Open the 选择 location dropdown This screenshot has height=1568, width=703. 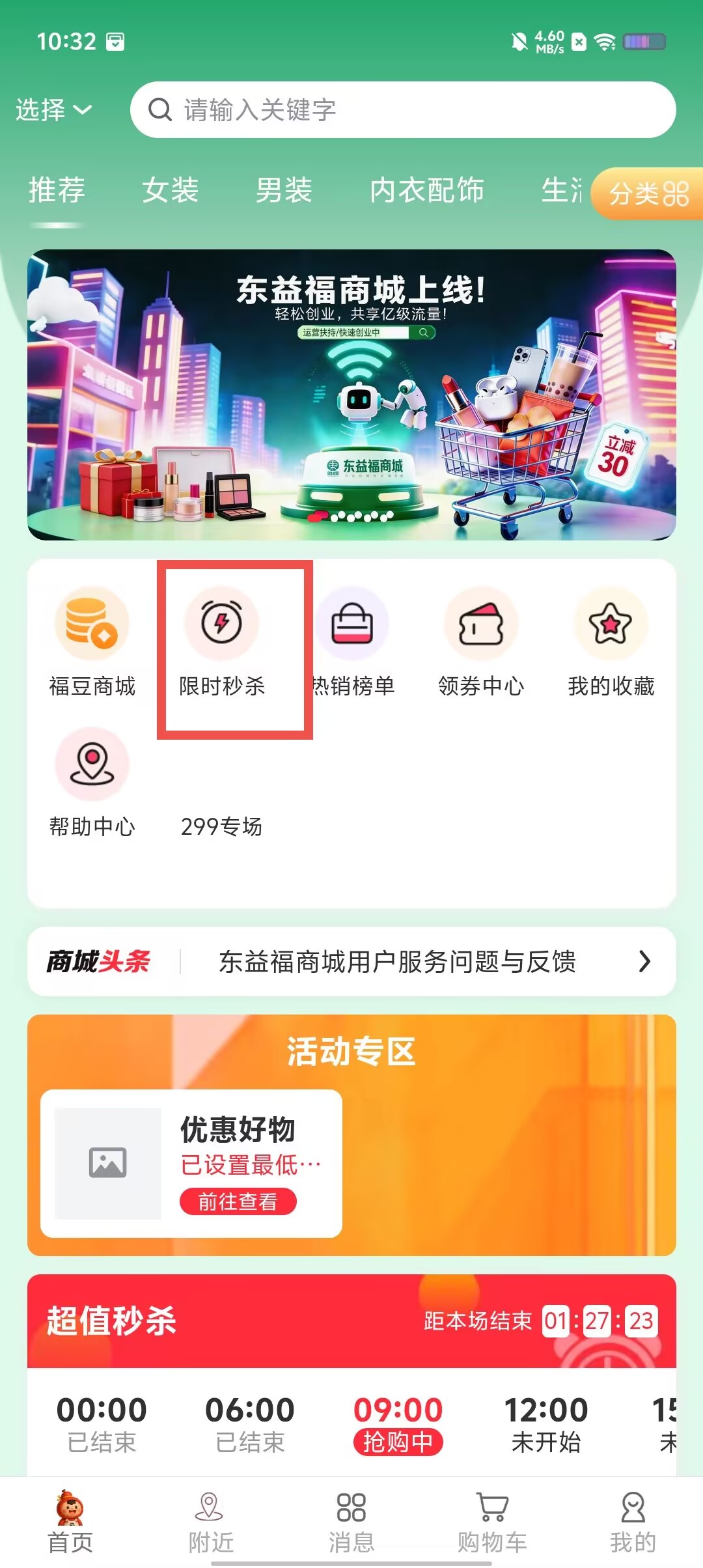coord(53,109)
